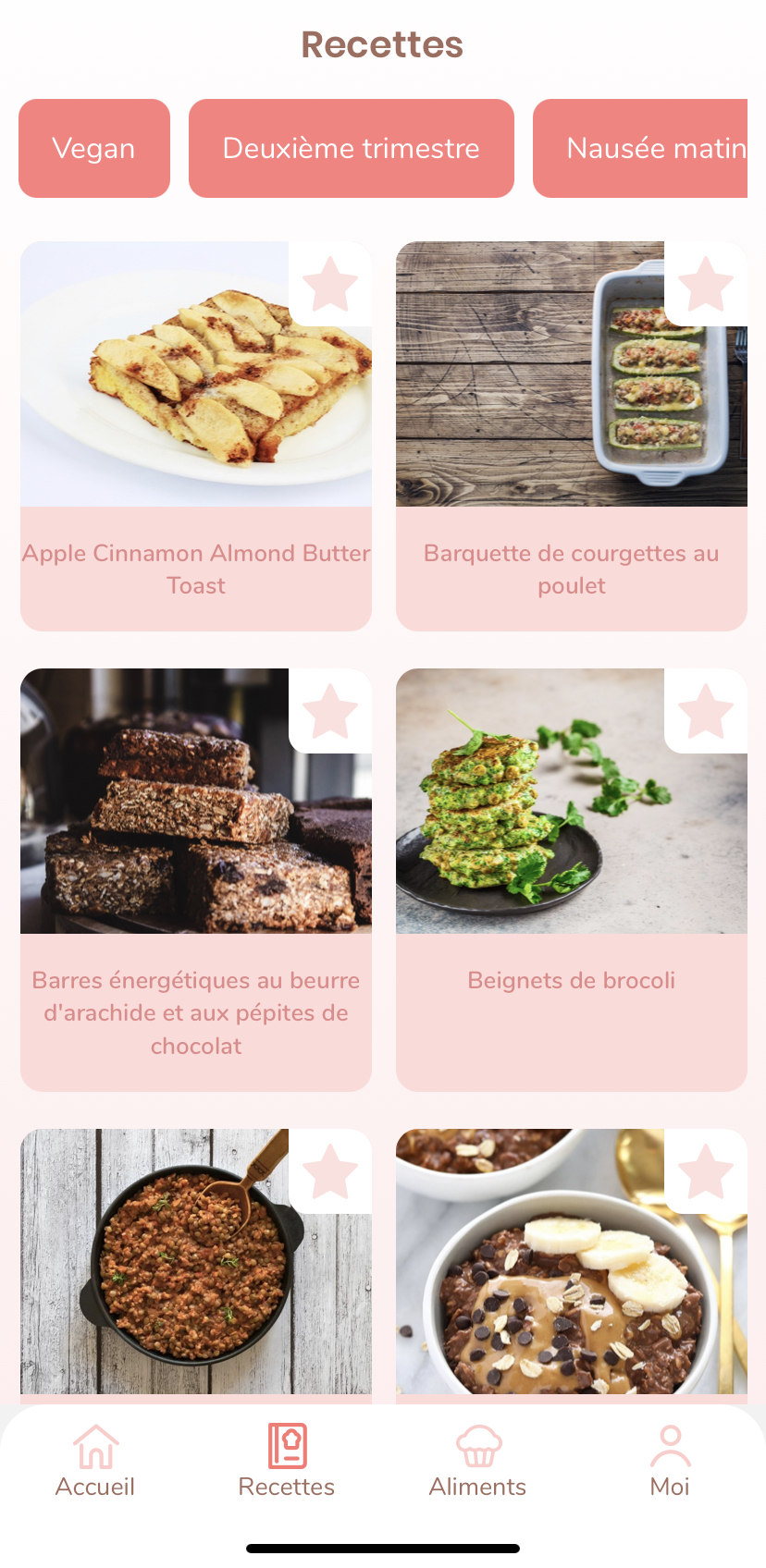Select the Vegan filter chip
This screenshot has width=766, height=1568.
click(x=94, y=148)
